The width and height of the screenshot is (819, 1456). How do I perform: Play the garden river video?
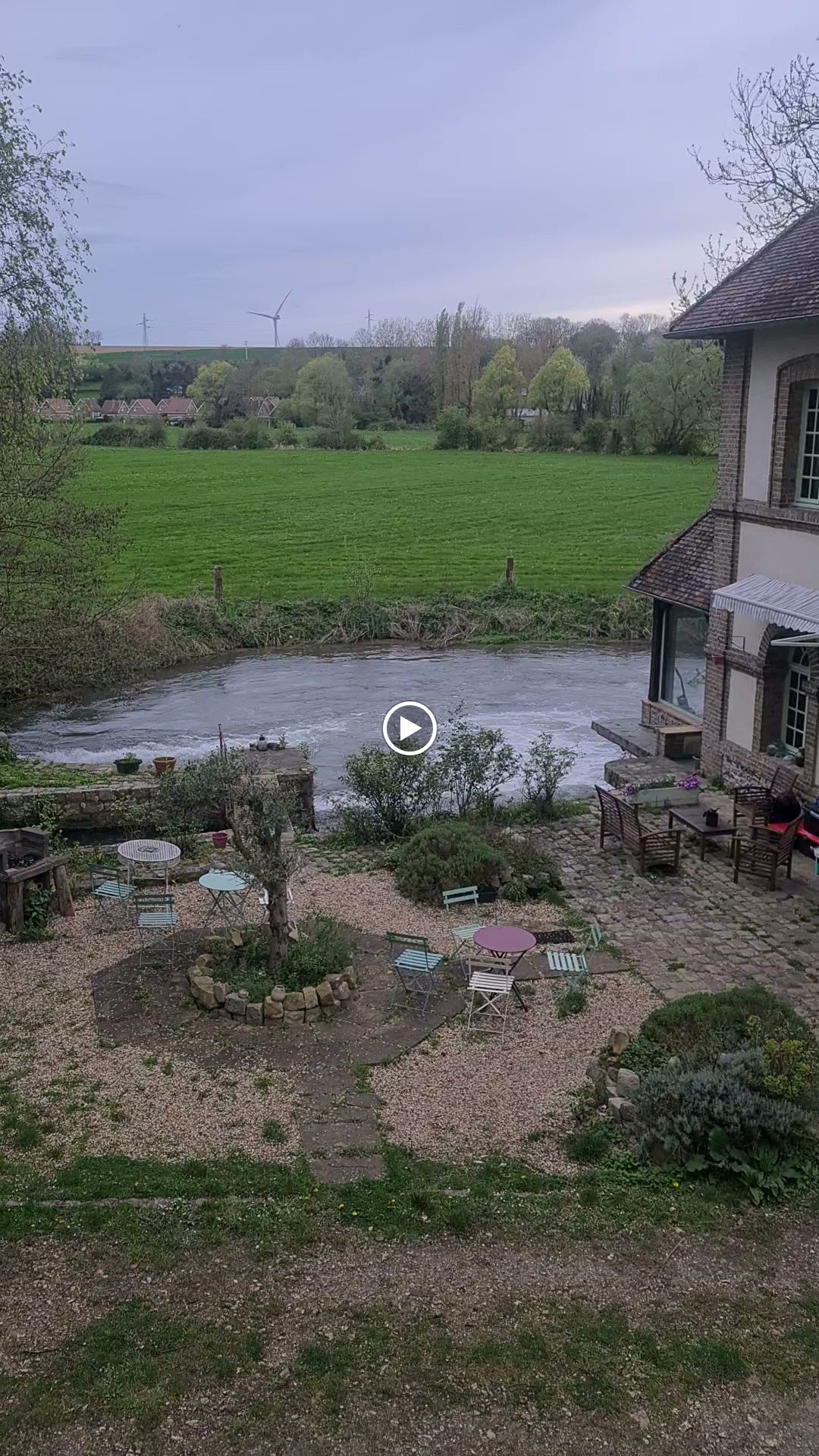click(409, 728)
